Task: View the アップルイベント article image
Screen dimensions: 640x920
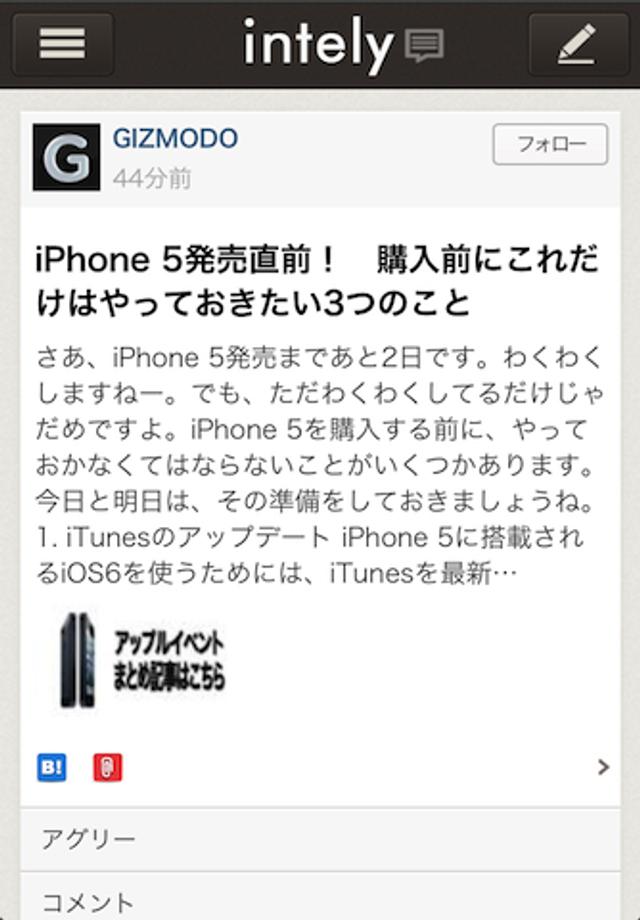Action: [x=140, y=660]
